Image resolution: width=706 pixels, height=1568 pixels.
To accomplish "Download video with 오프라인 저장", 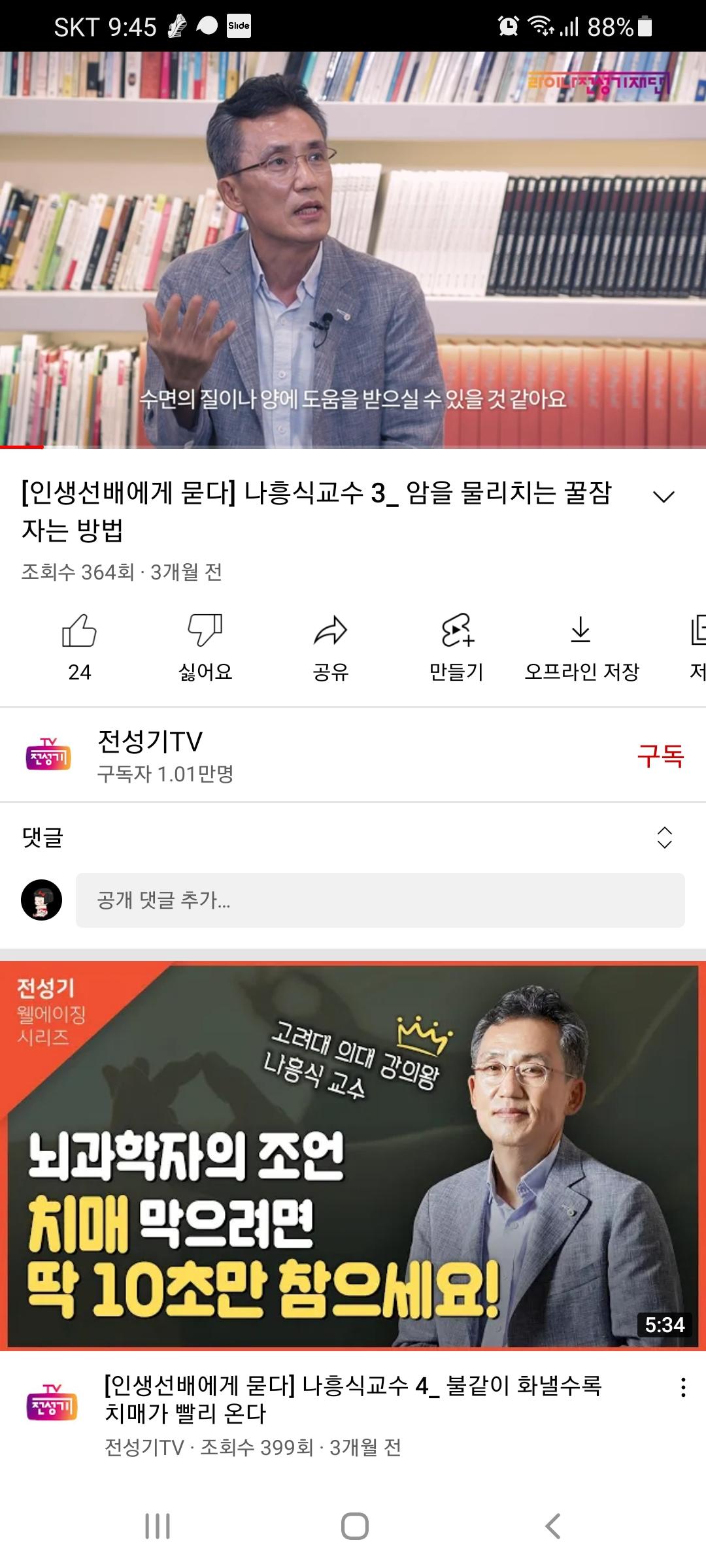I will point(581,645).
